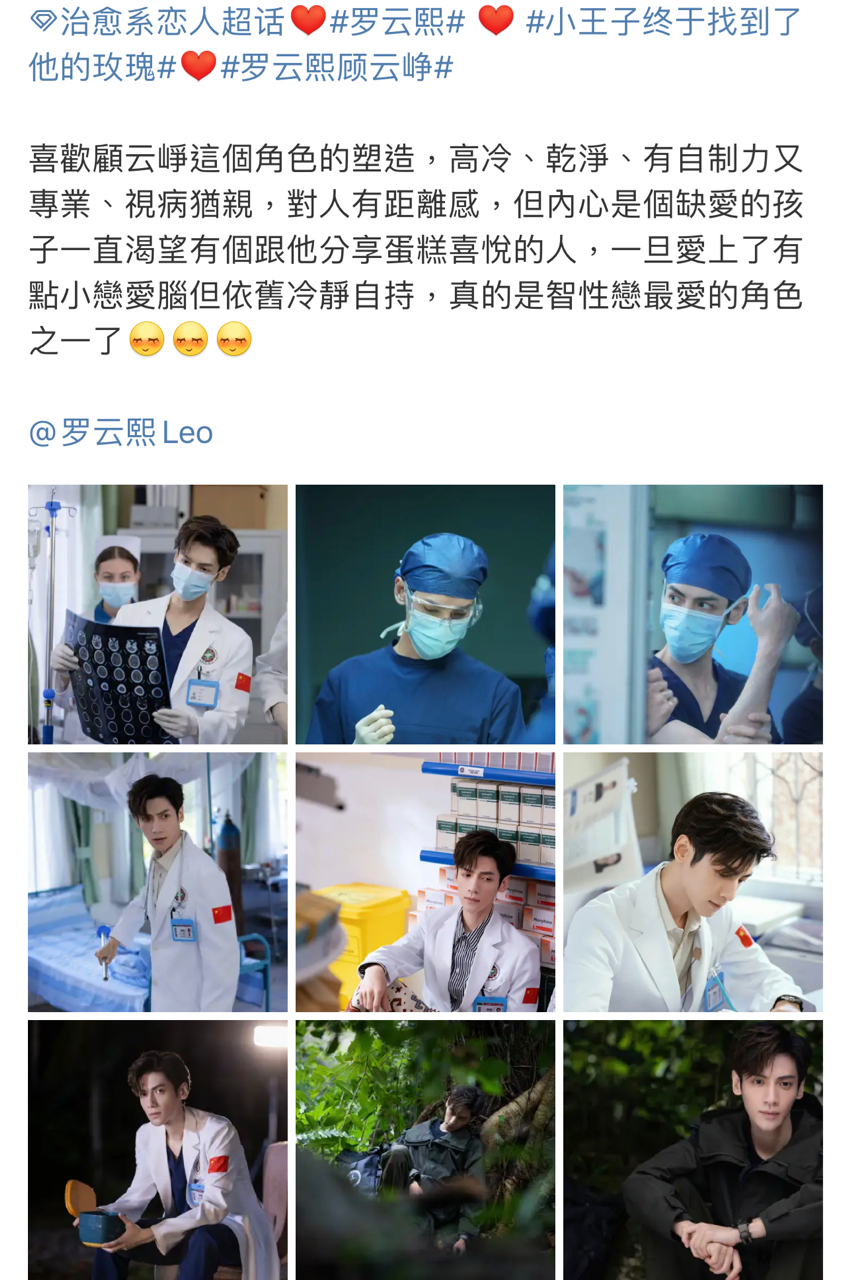This screenshot has height=1280, width=849.
Task: Open the photo of surgeon wearing goggles
Action: tap(425, 614)
